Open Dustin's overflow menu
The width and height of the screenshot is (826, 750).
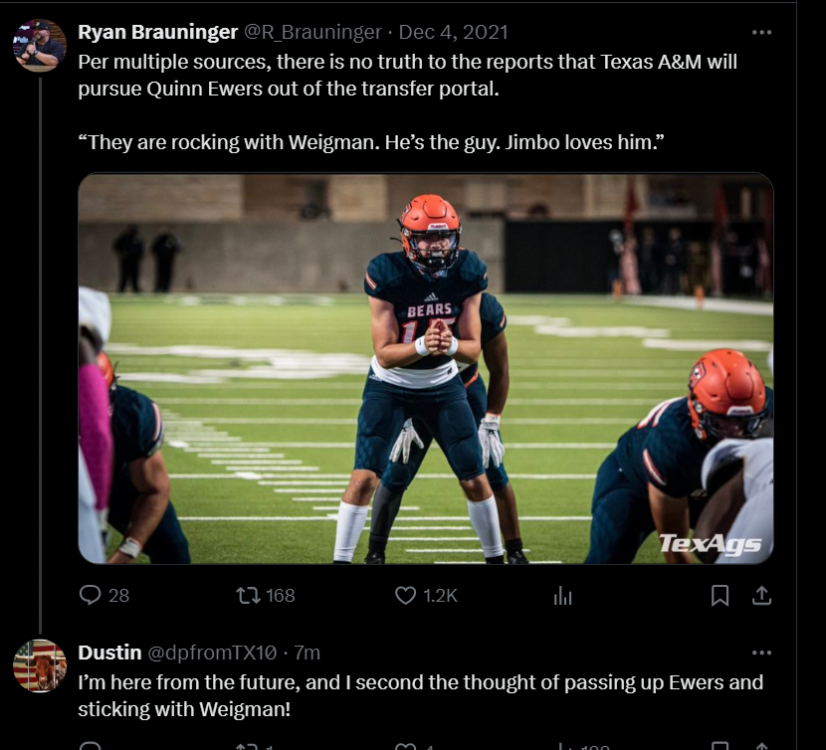tap(761, 652)
